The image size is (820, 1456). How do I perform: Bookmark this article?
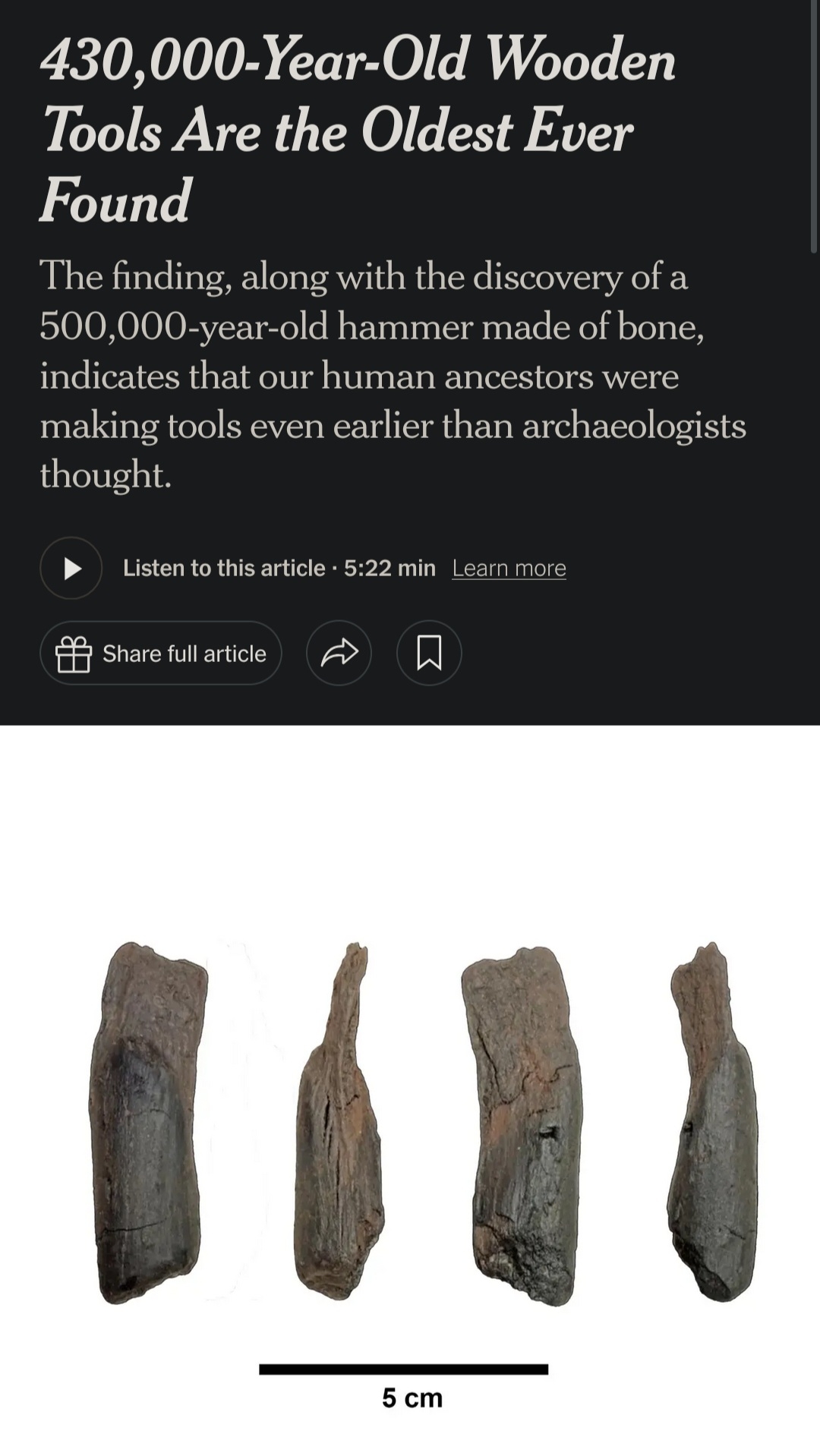429,653
